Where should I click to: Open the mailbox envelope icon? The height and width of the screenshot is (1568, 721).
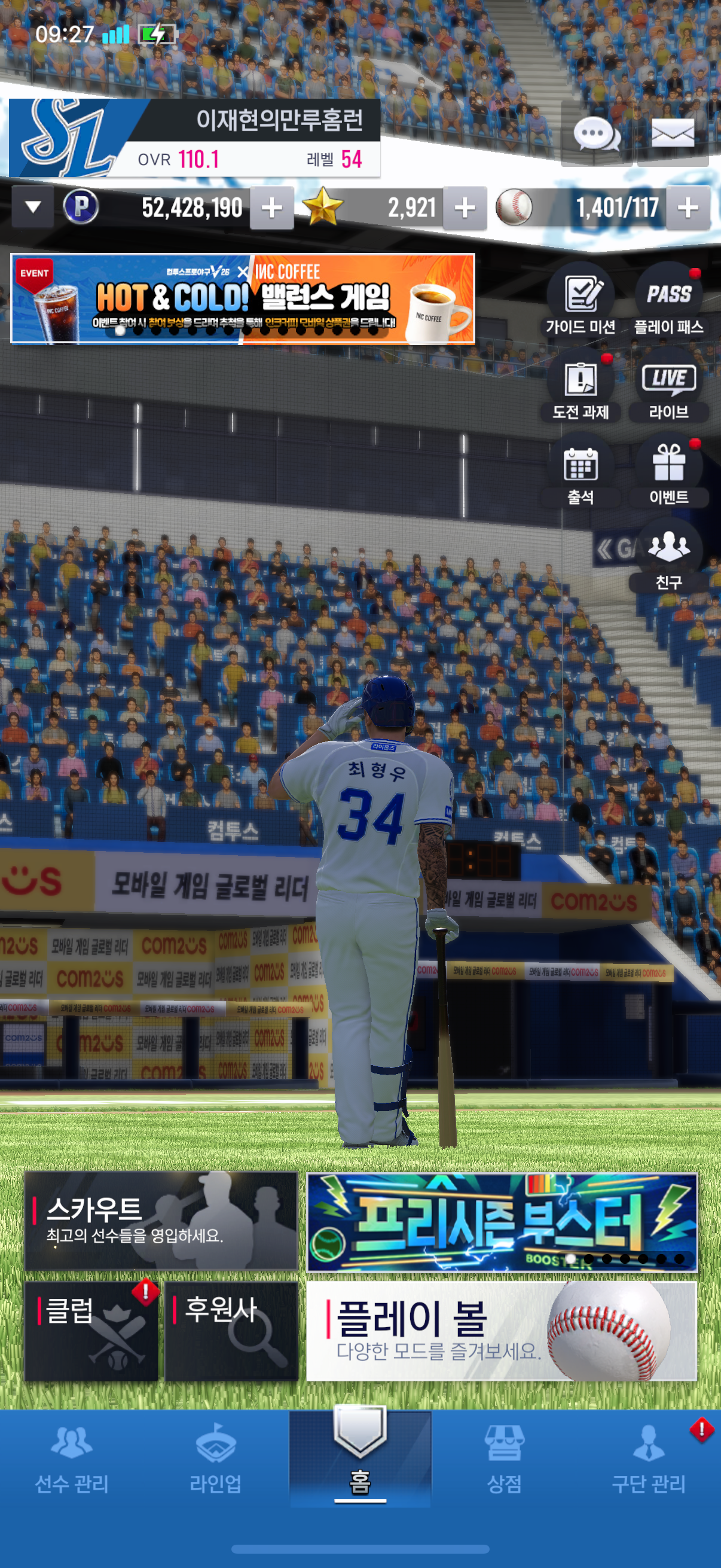click(x=672, y=134)
